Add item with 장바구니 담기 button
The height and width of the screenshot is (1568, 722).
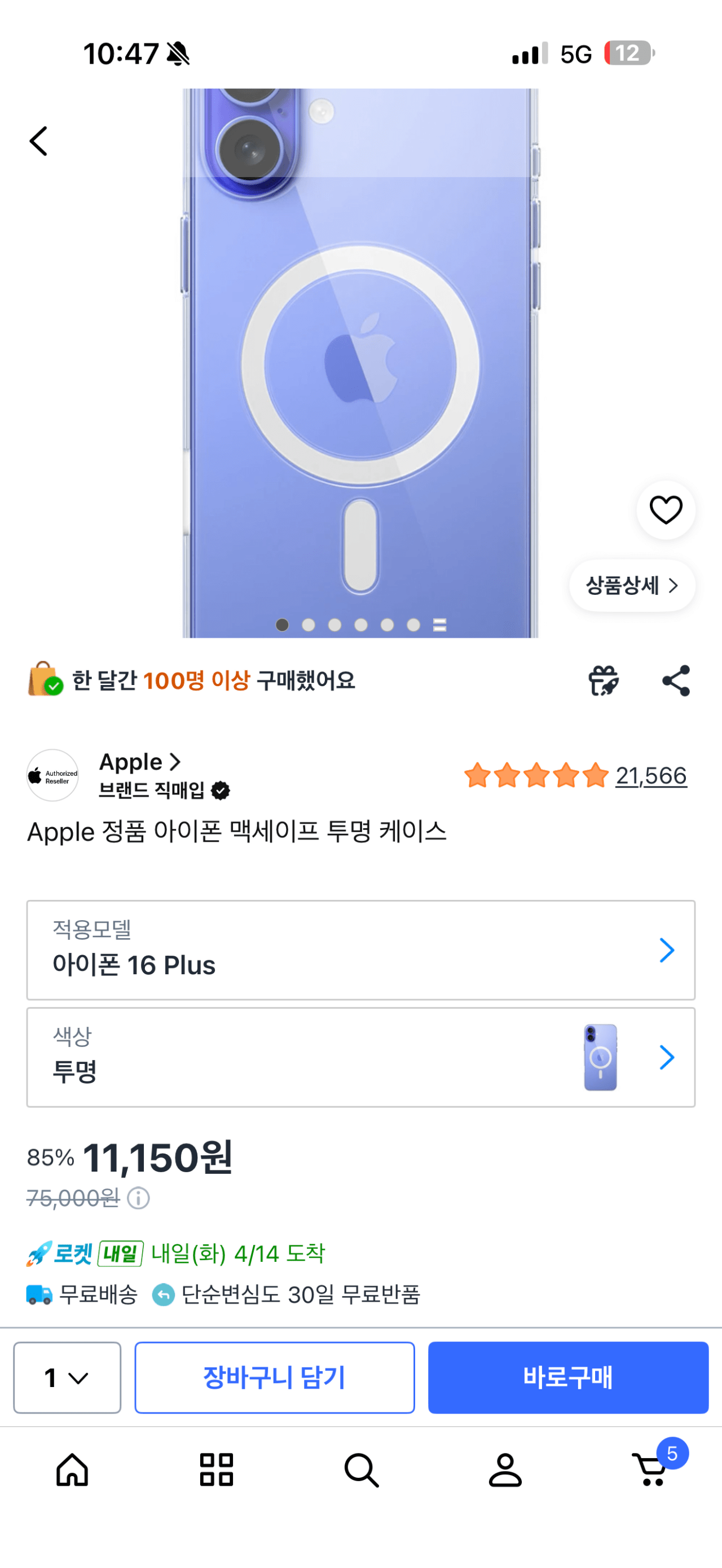point(275,1378)
